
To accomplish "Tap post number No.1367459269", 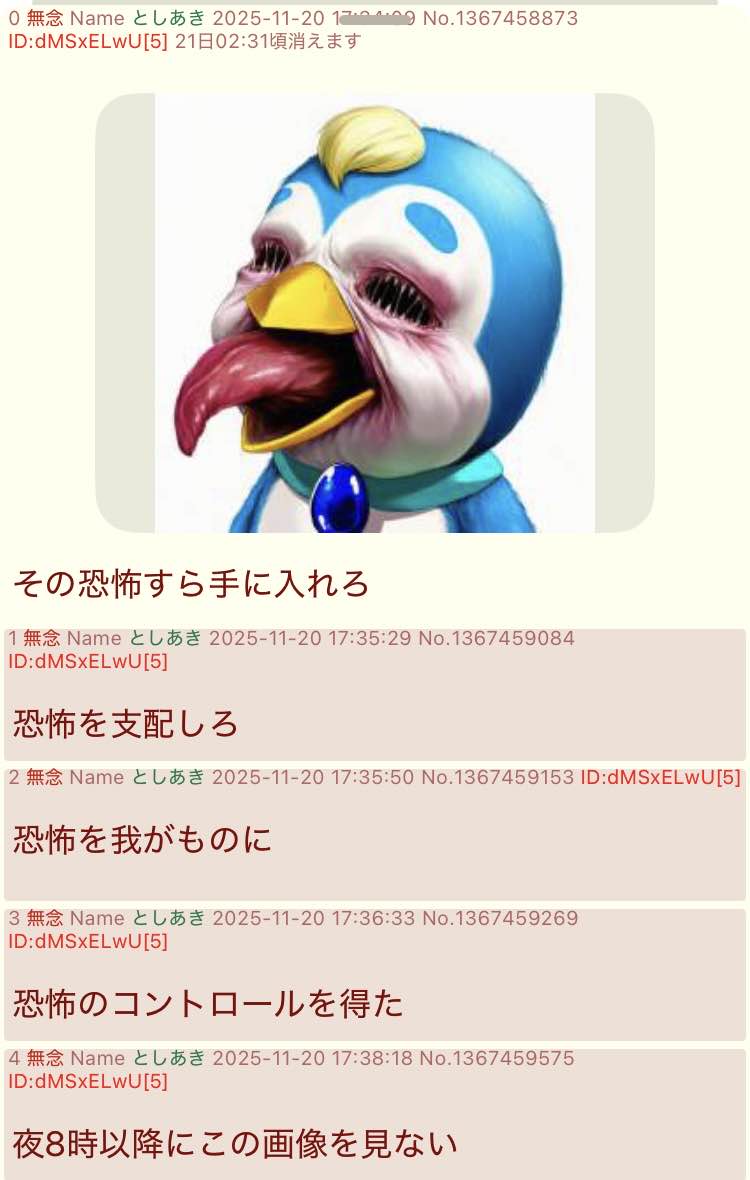I will pos(500,918).
